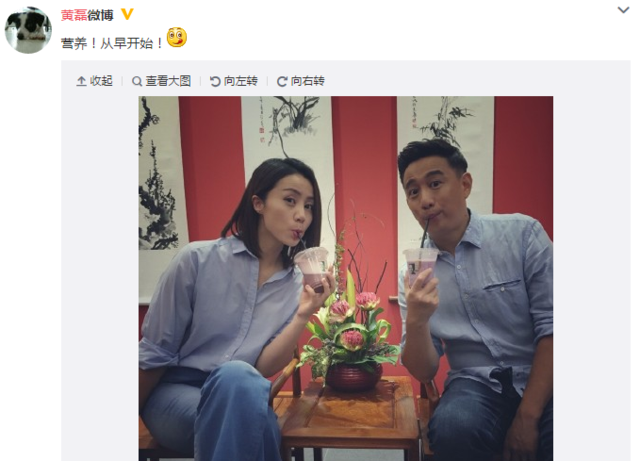Image resolution: width=640 pixels, height=461 pixels.
Task: Tap the expanded post photo
Action: pyautogui.click(x=345, y=278)
